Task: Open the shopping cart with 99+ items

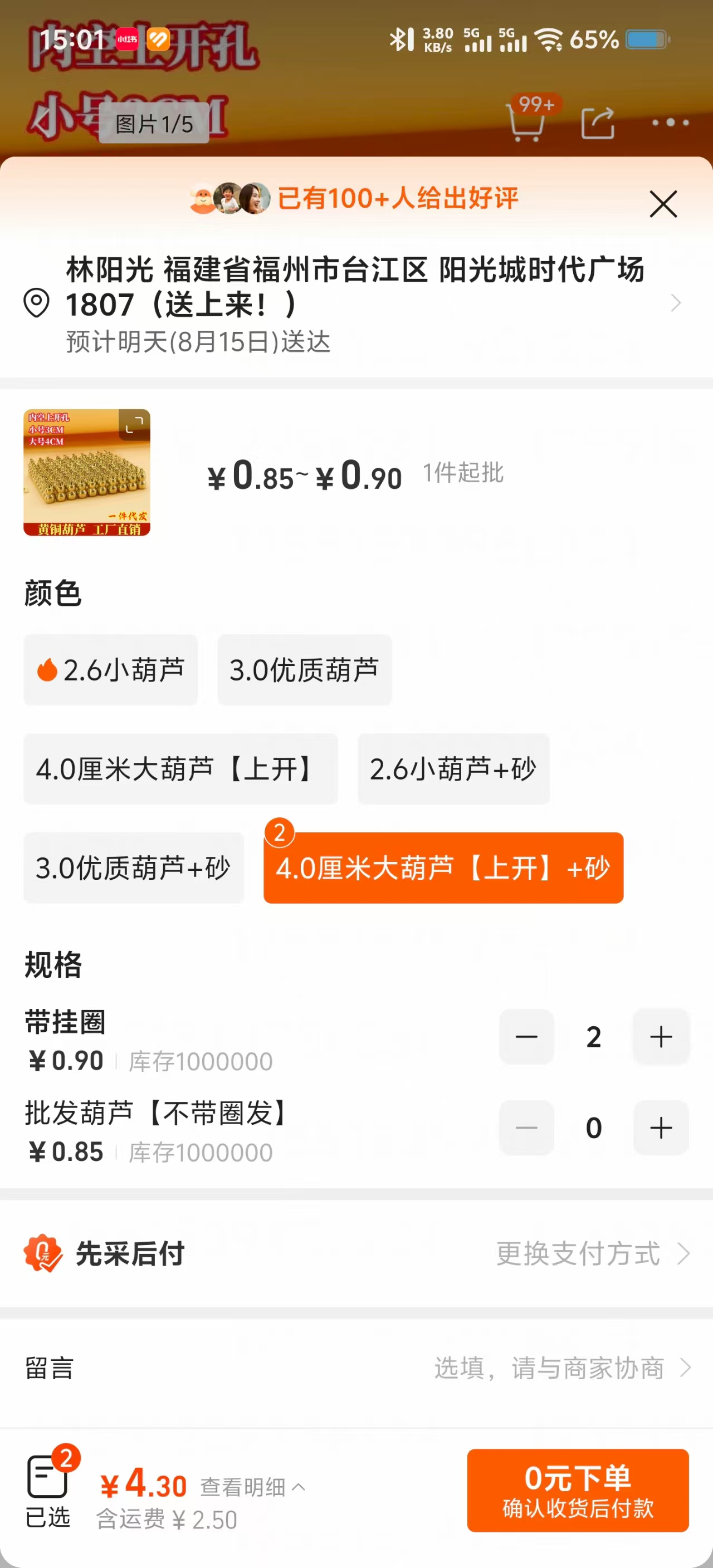Action: 526,122
